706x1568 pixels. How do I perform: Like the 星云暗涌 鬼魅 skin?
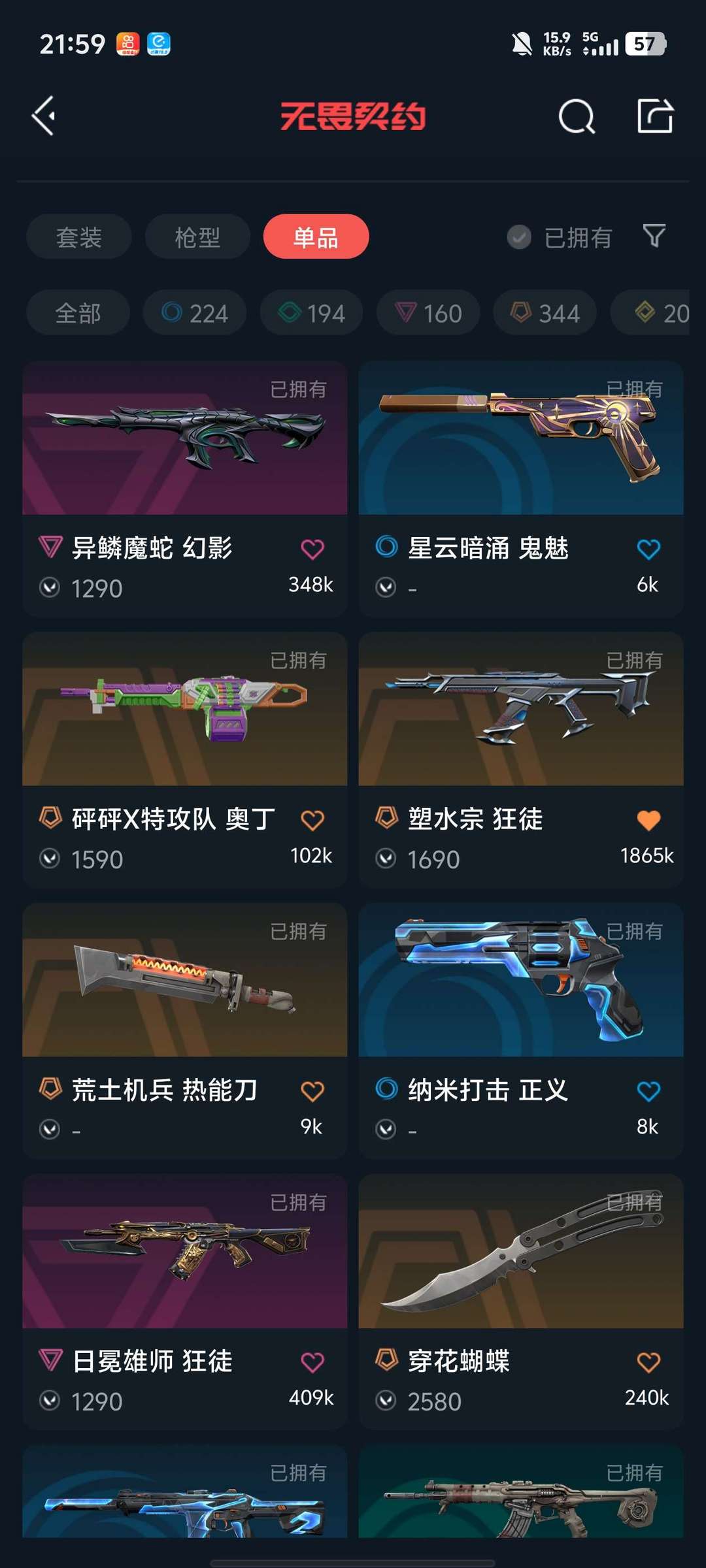pos(648,549)
